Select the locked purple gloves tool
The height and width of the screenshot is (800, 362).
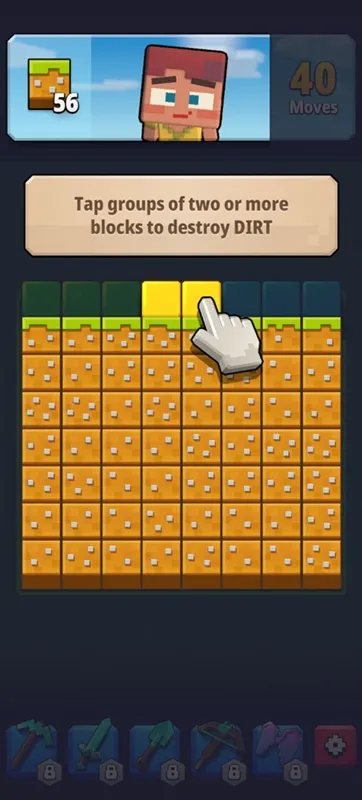pyautogui.click(x=278, y=747)
